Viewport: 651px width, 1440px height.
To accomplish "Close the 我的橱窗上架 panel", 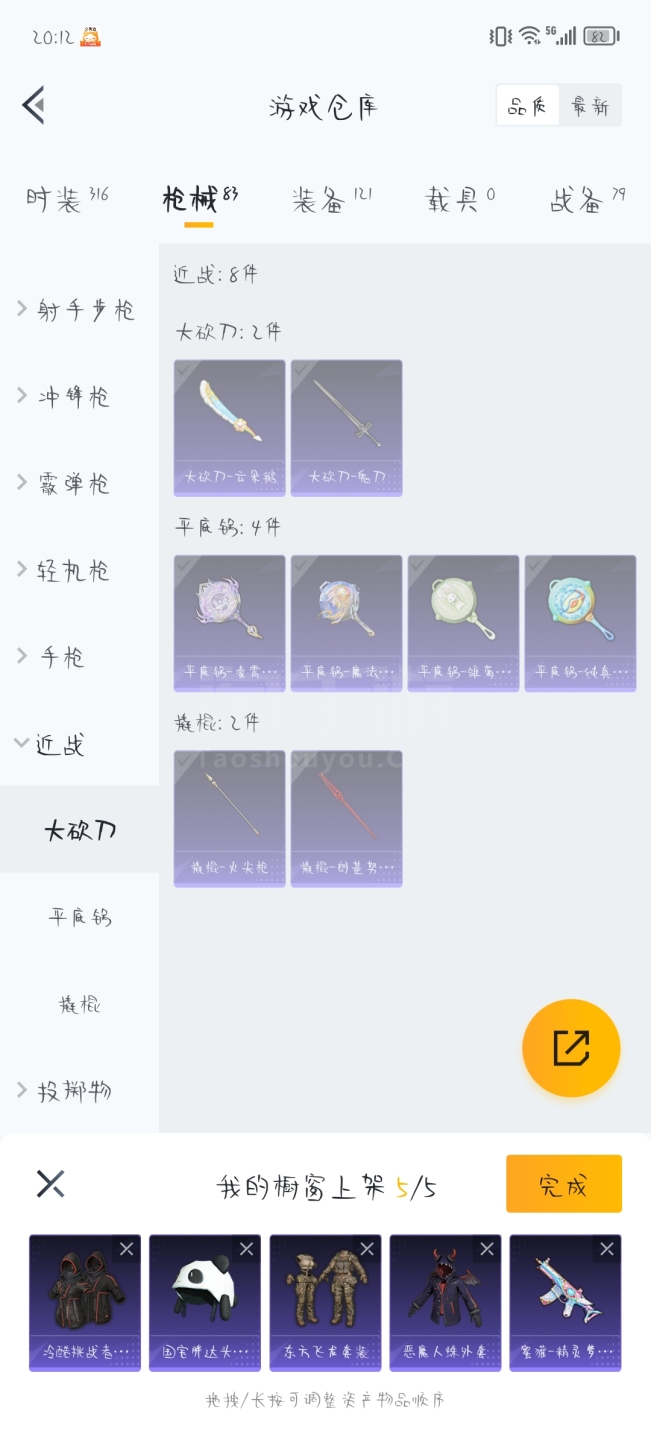I will click(50, 1184).
